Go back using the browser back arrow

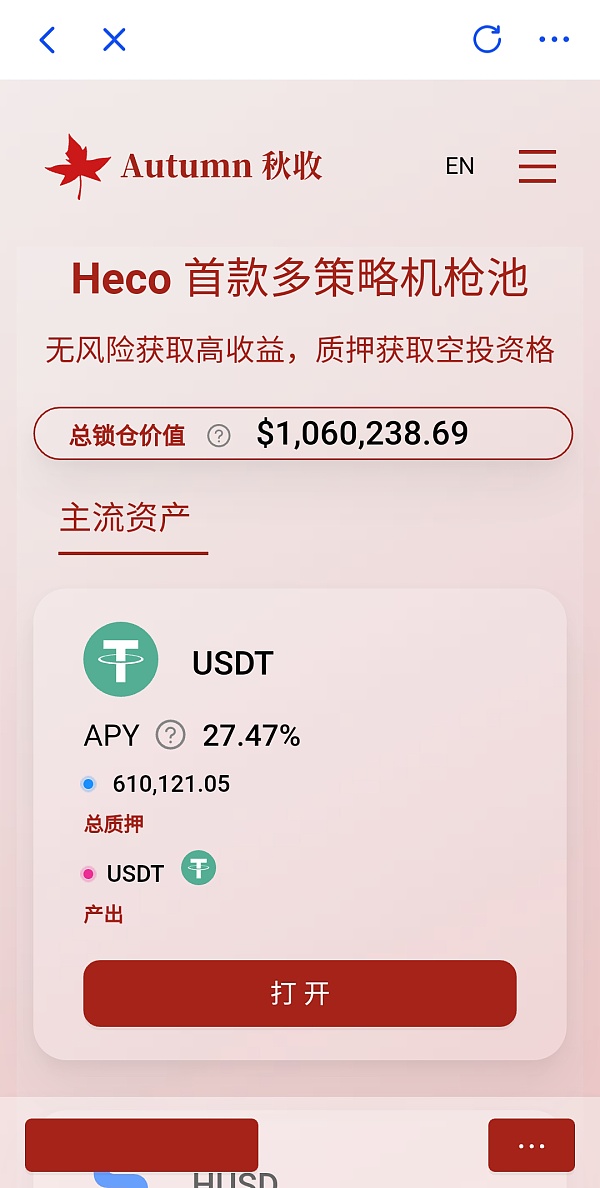click(47, 40)
